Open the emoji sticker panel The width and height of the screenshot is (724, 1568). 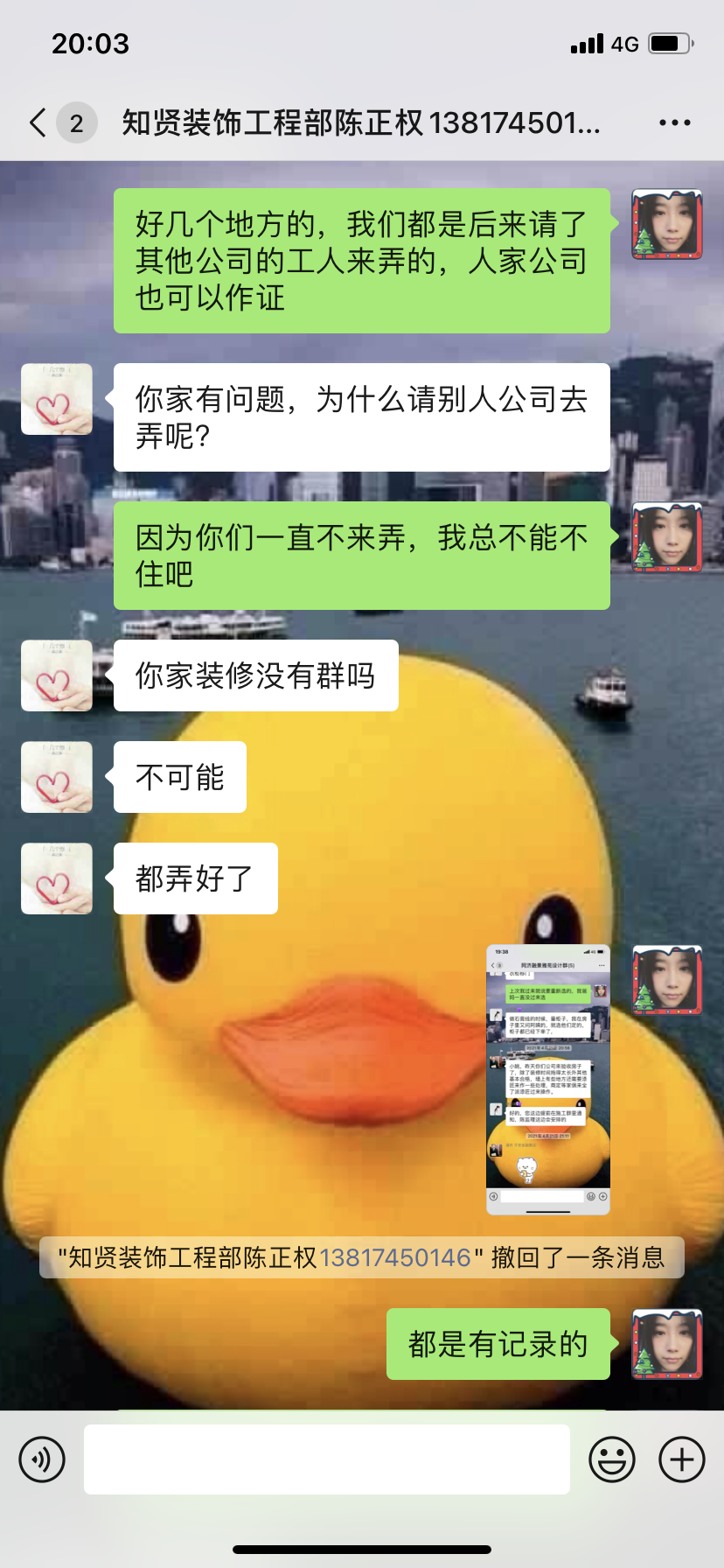(x=611, y=1459)
